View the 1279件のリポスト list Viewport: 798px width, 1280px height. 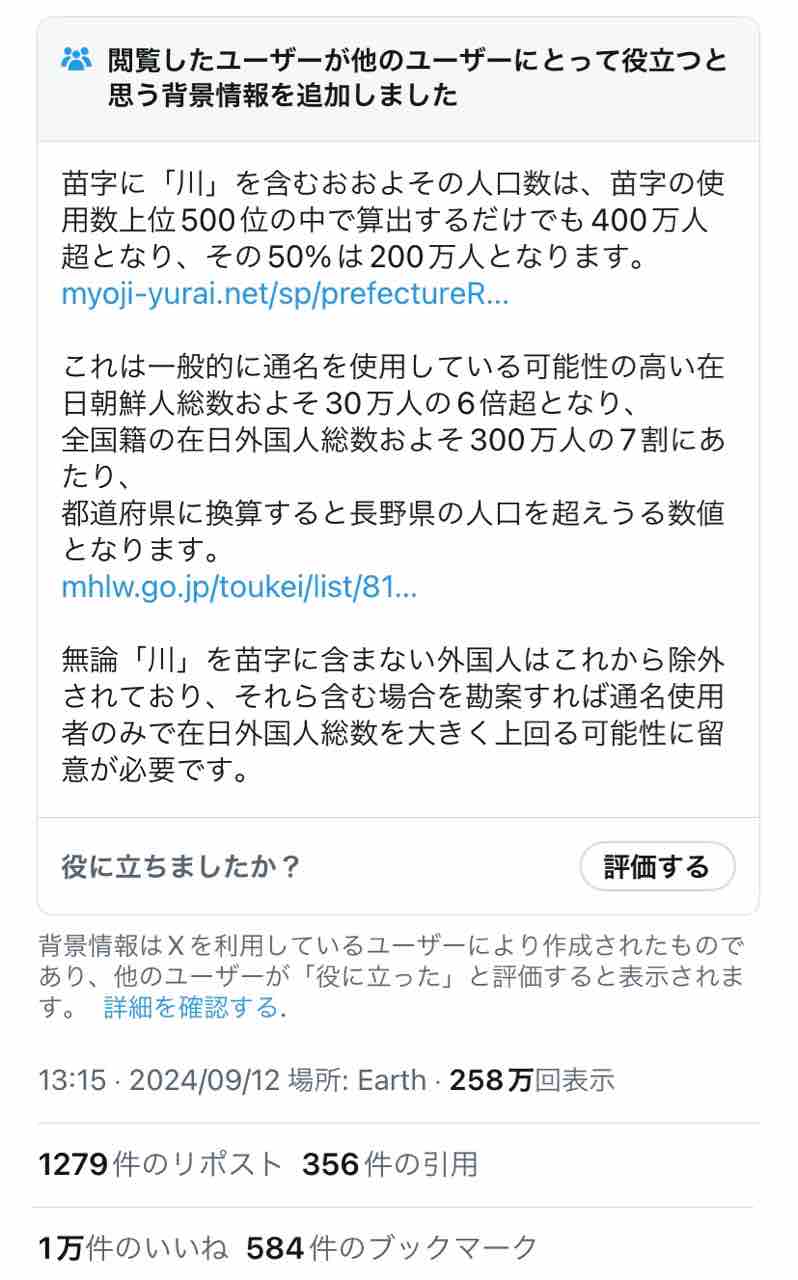[160, 1164]
